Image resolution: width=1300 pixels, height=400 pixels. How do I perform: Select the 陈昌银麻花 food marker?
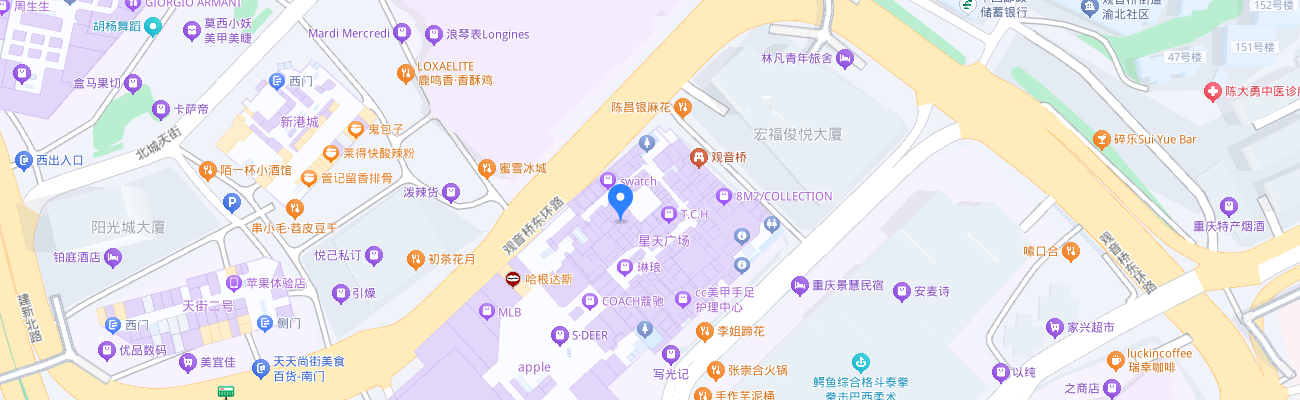(x=682, y=107)
